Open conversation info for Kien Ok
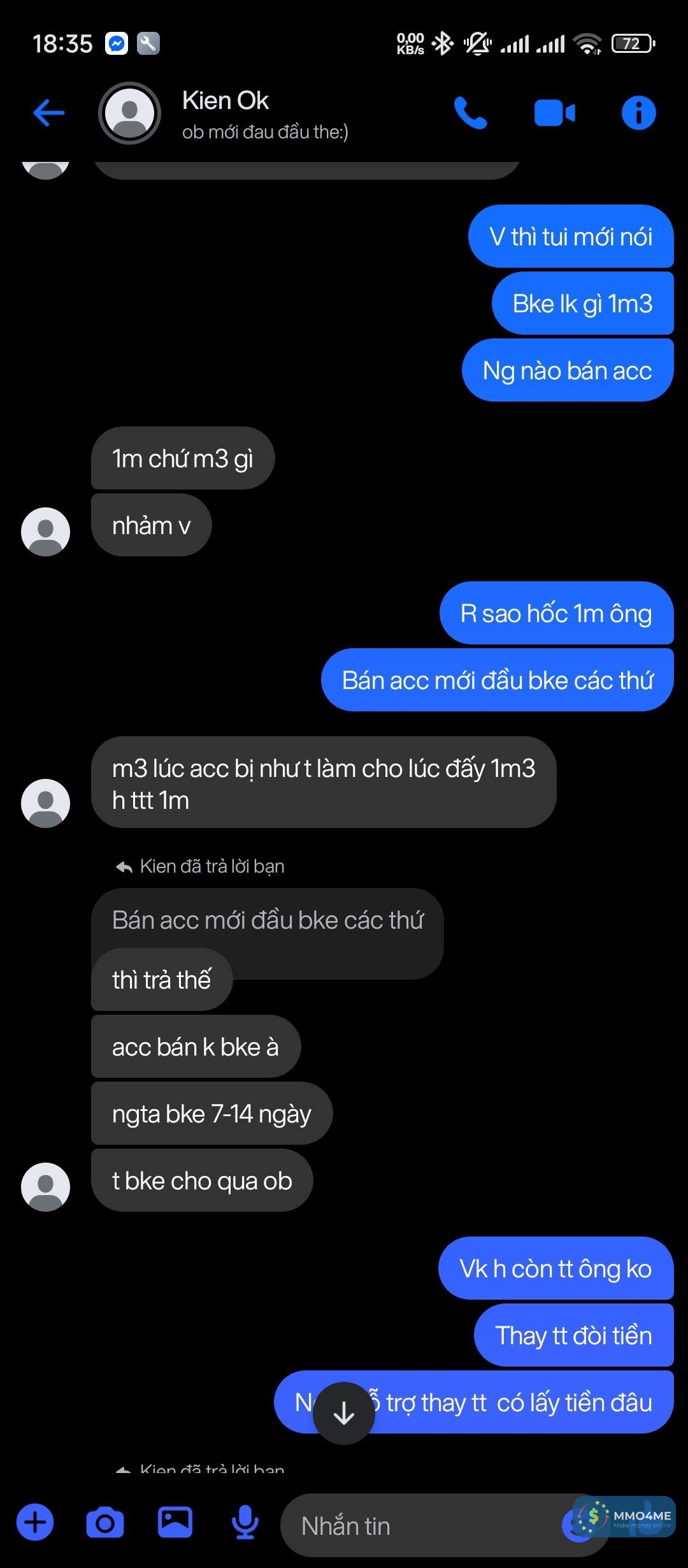 tap(638, 113)
